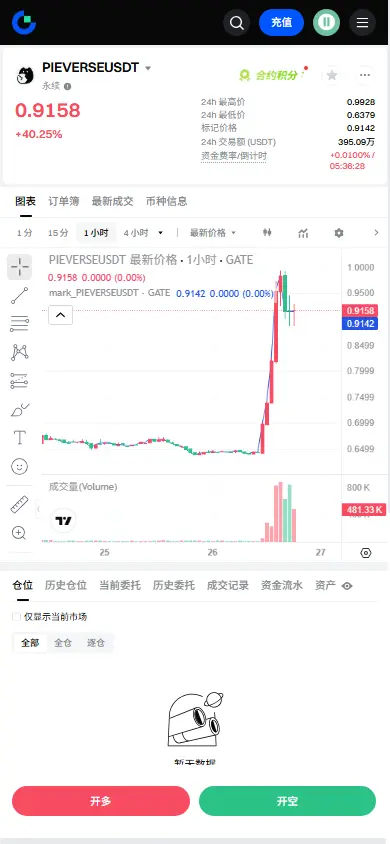390x844 pixels.
Task: Open the search magnifier icon
Action: pos(237,23)
